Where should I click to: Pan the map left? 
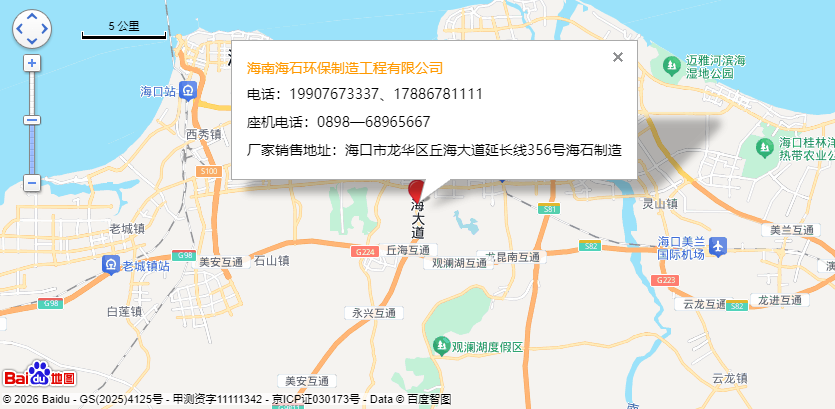(x=20, y=29)
